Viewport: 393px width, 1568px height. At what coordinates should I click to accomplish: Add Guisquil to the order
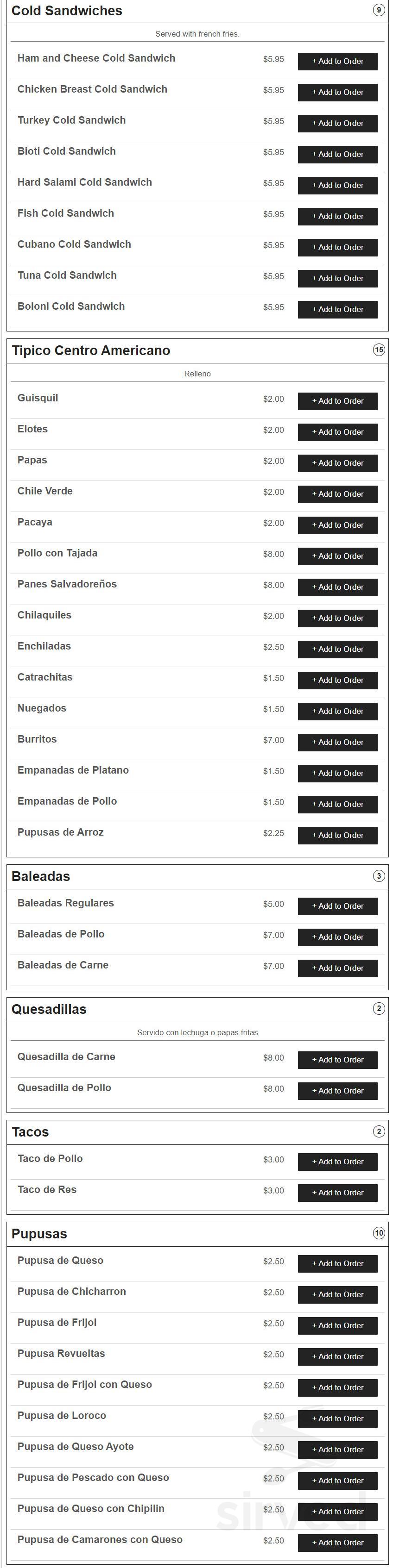point(337,401)
